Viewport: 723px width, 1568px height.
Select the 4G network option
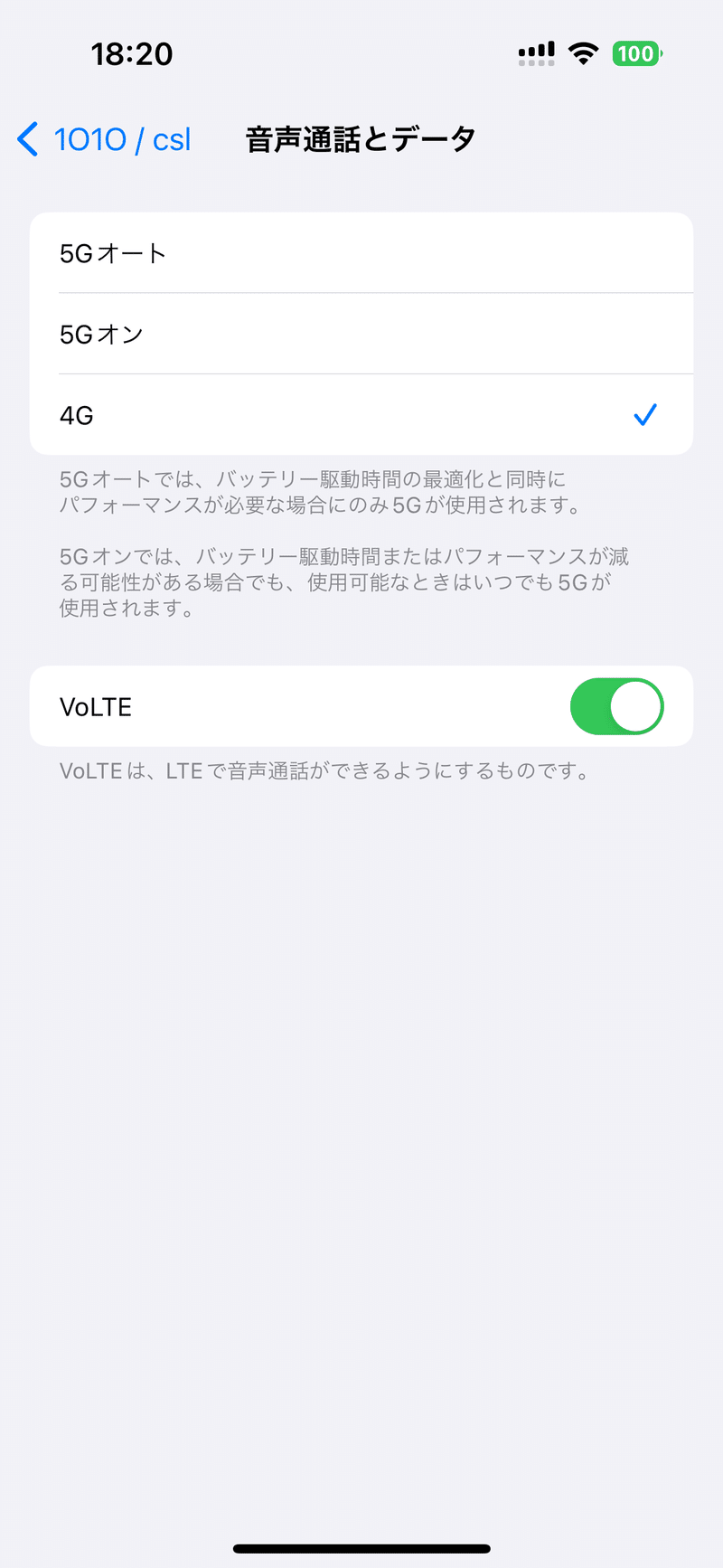click(x=361, y=415)
